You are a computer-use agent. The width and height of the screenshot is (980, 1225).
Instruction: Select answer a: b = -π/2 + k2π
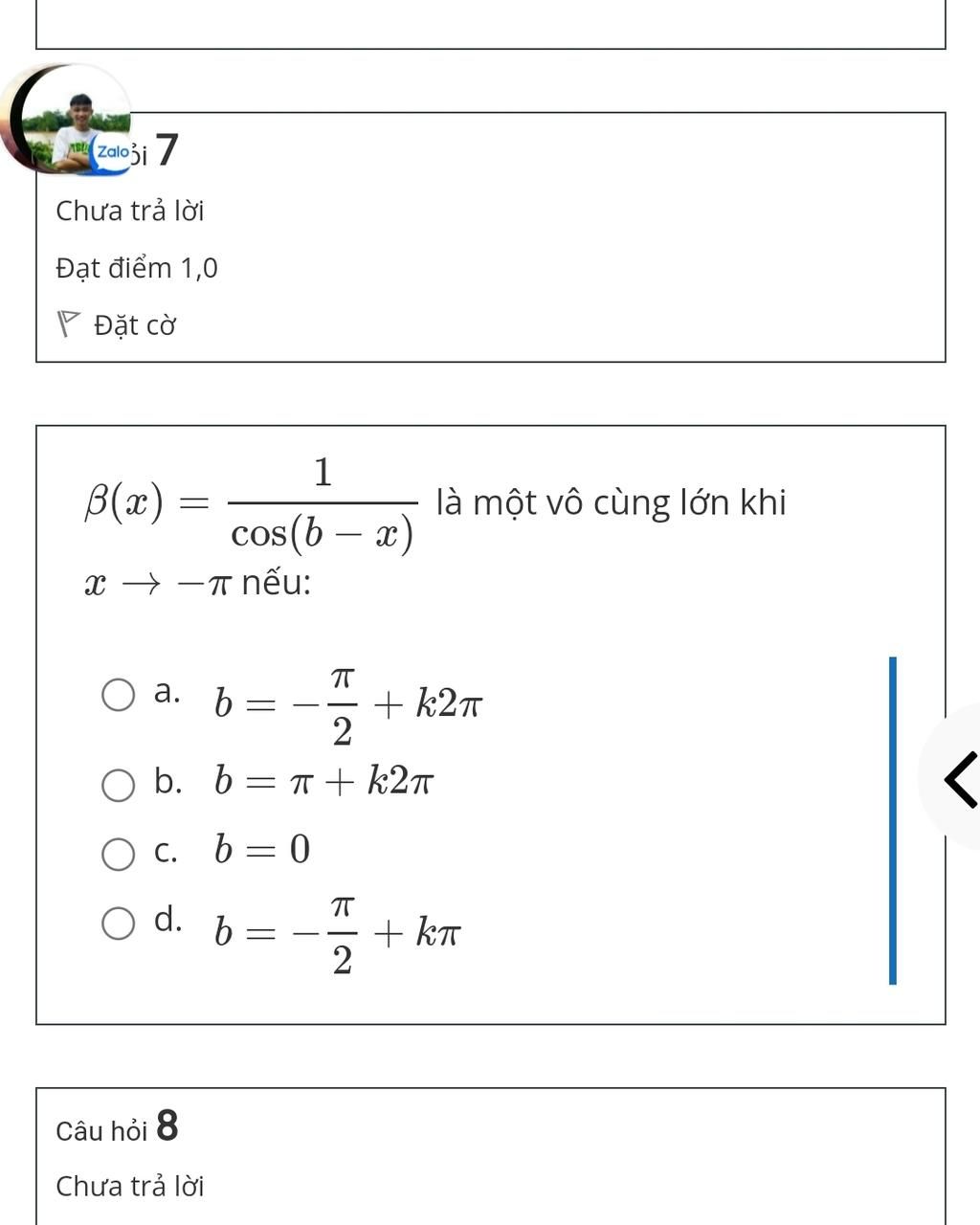[119, 696]
